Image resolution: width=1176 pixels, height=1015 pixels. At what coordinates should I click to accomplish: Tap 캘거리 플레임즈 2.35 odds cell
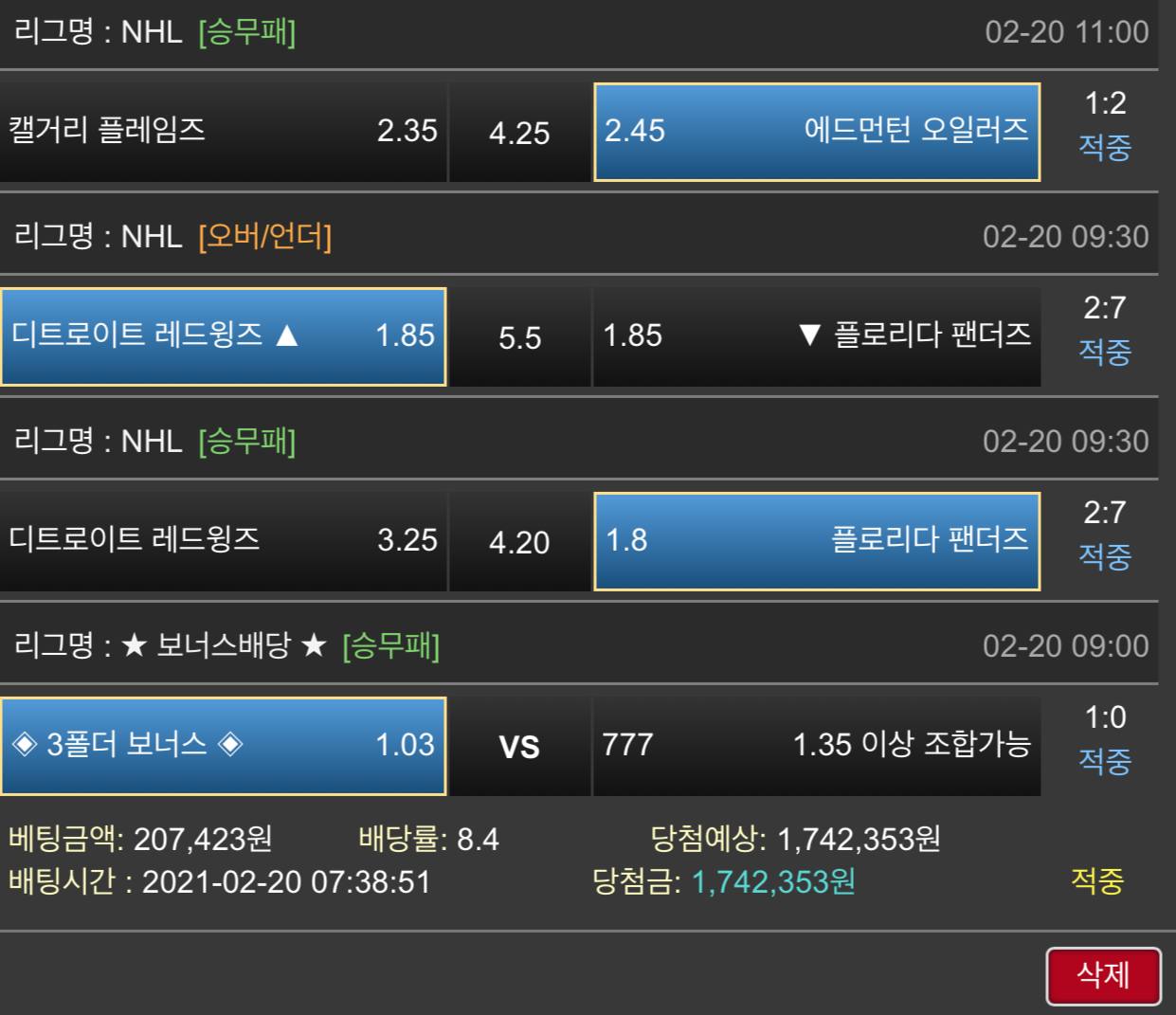(223, 131)
